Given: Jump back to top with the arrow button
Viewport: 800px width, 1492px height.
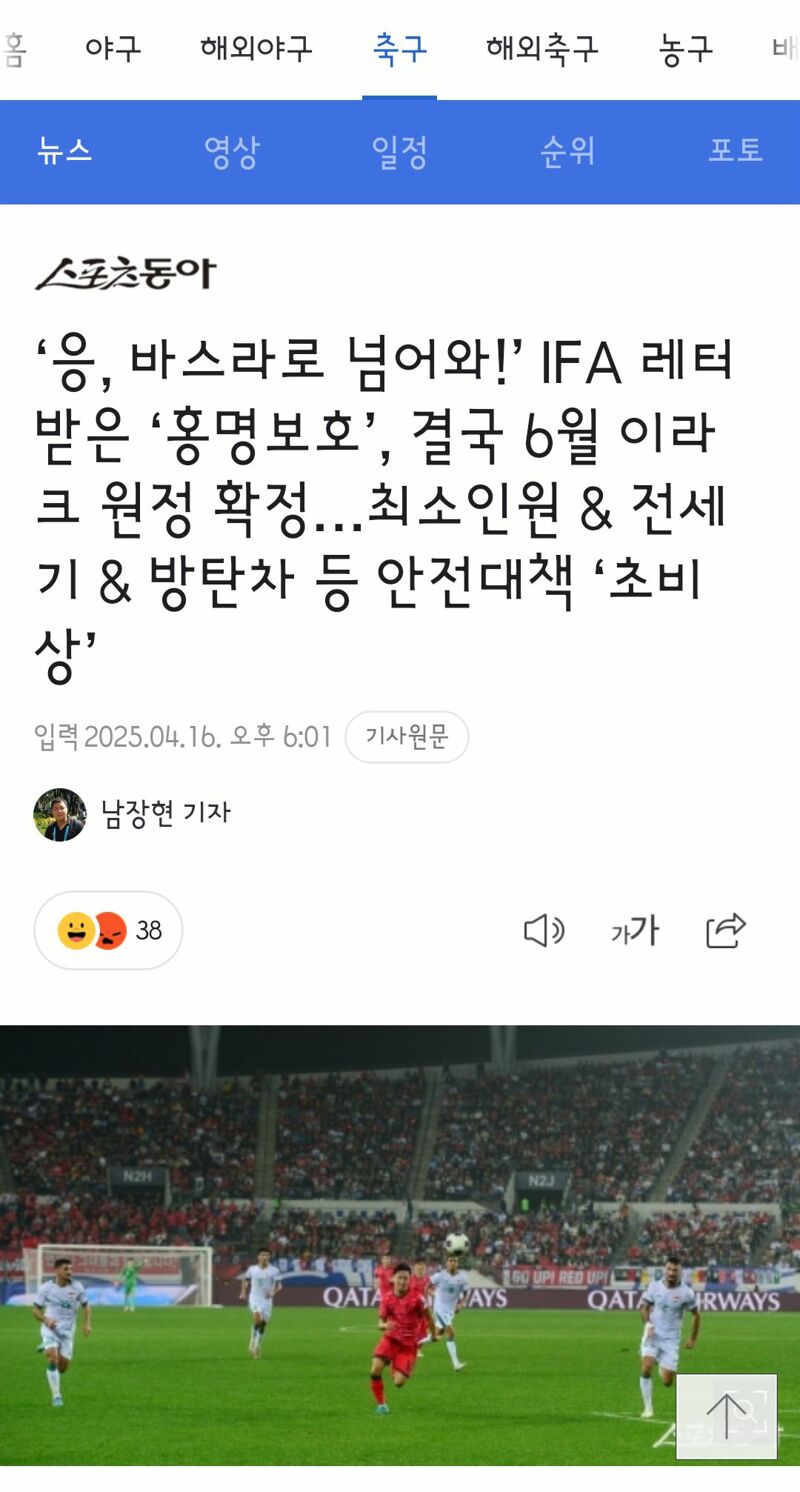Looking at the screenshot, I should [x=727, y=1416].
